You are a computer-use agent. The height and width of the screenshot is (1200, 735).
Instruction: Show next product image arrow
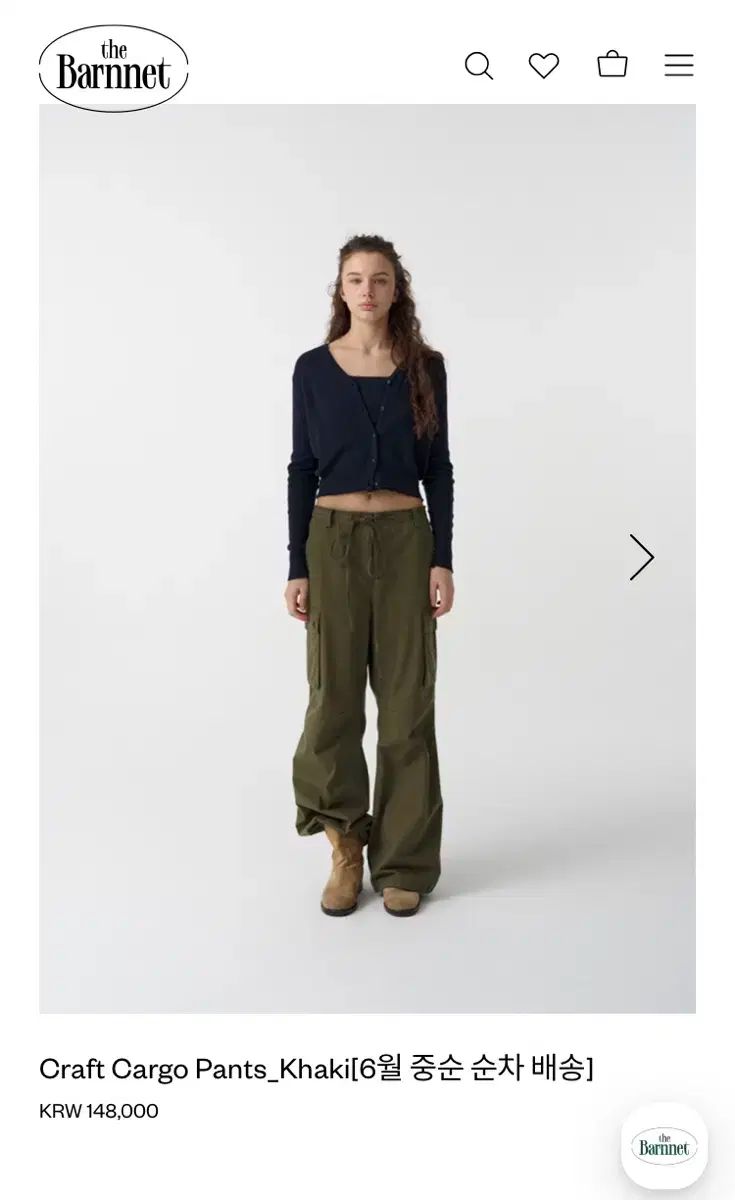pyautogui.click(x=641, y=557)
